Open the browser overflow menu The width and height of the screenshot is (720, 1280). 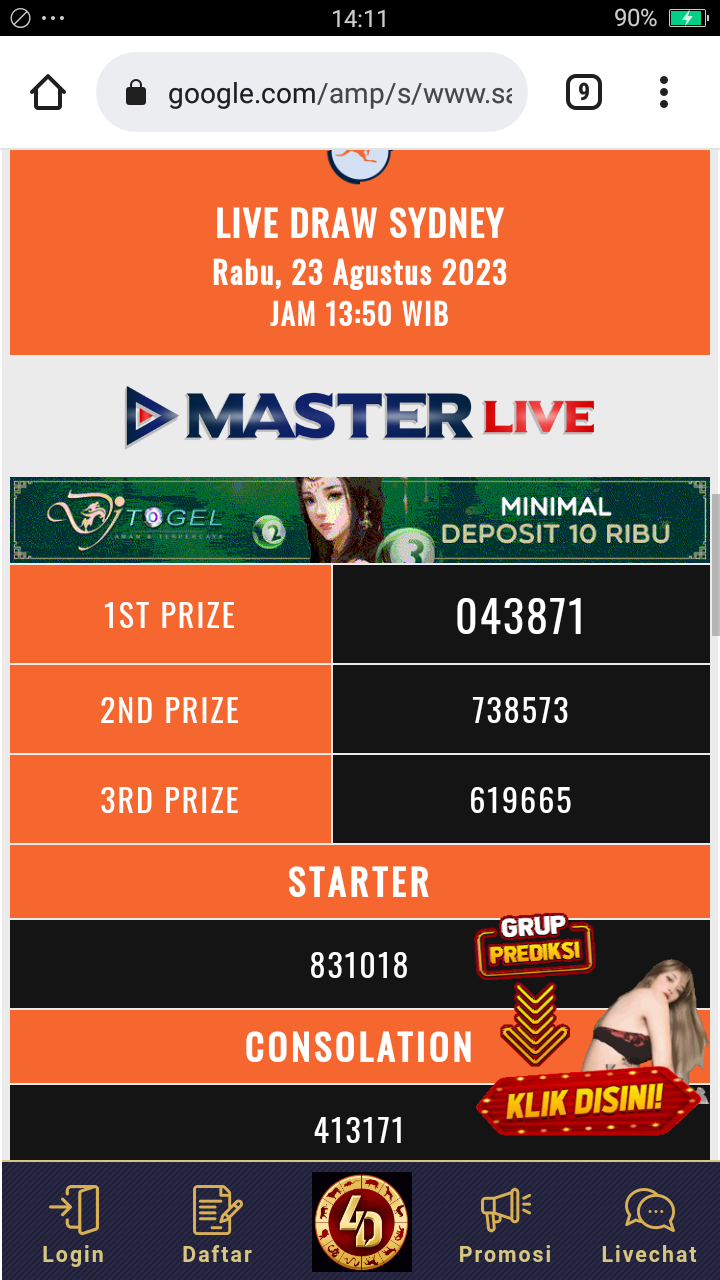pos(664,93)
